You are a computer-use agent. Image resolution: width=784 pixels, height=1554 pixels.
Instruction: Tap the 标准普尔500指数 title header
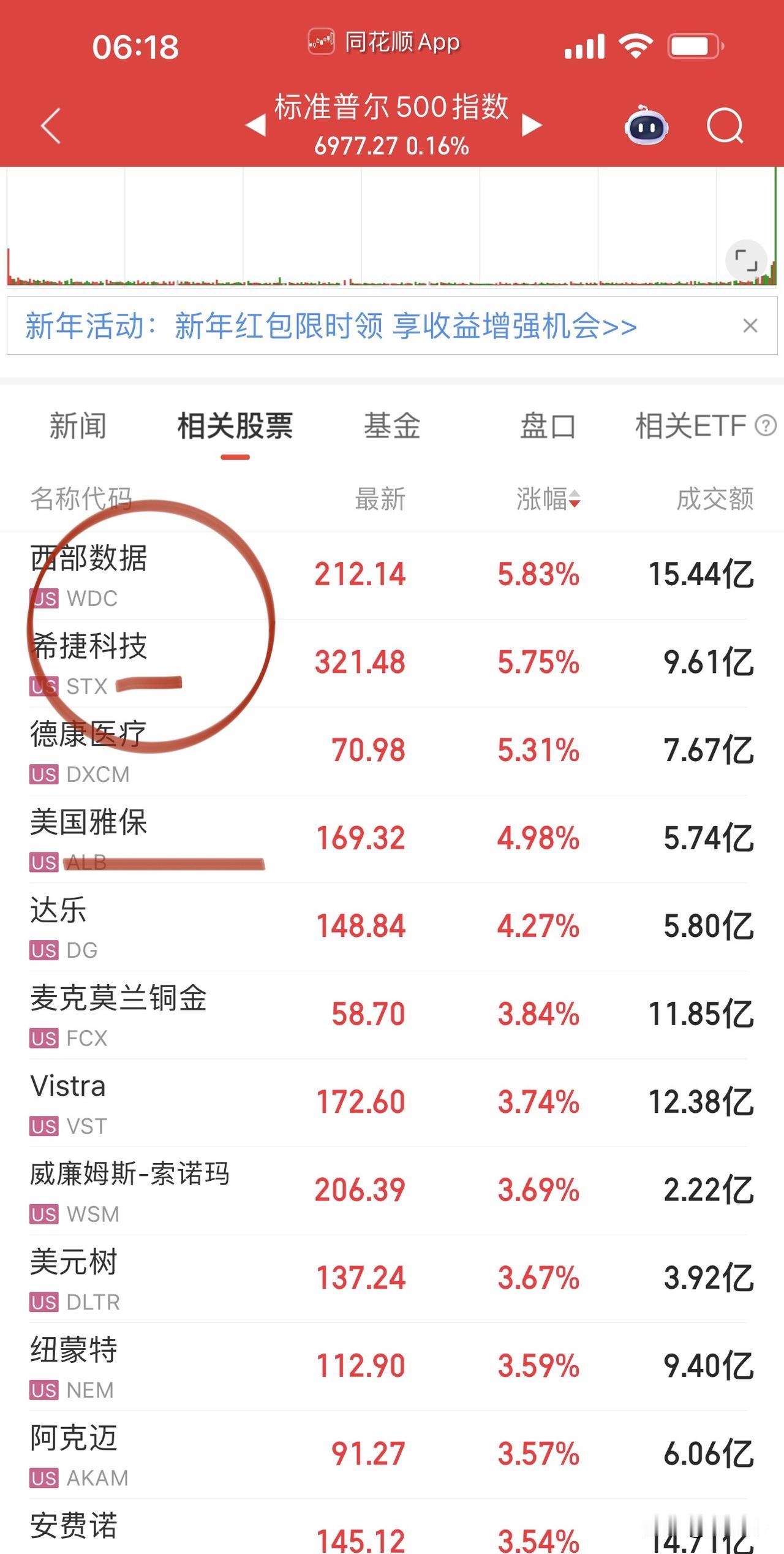tap(391, 108)
